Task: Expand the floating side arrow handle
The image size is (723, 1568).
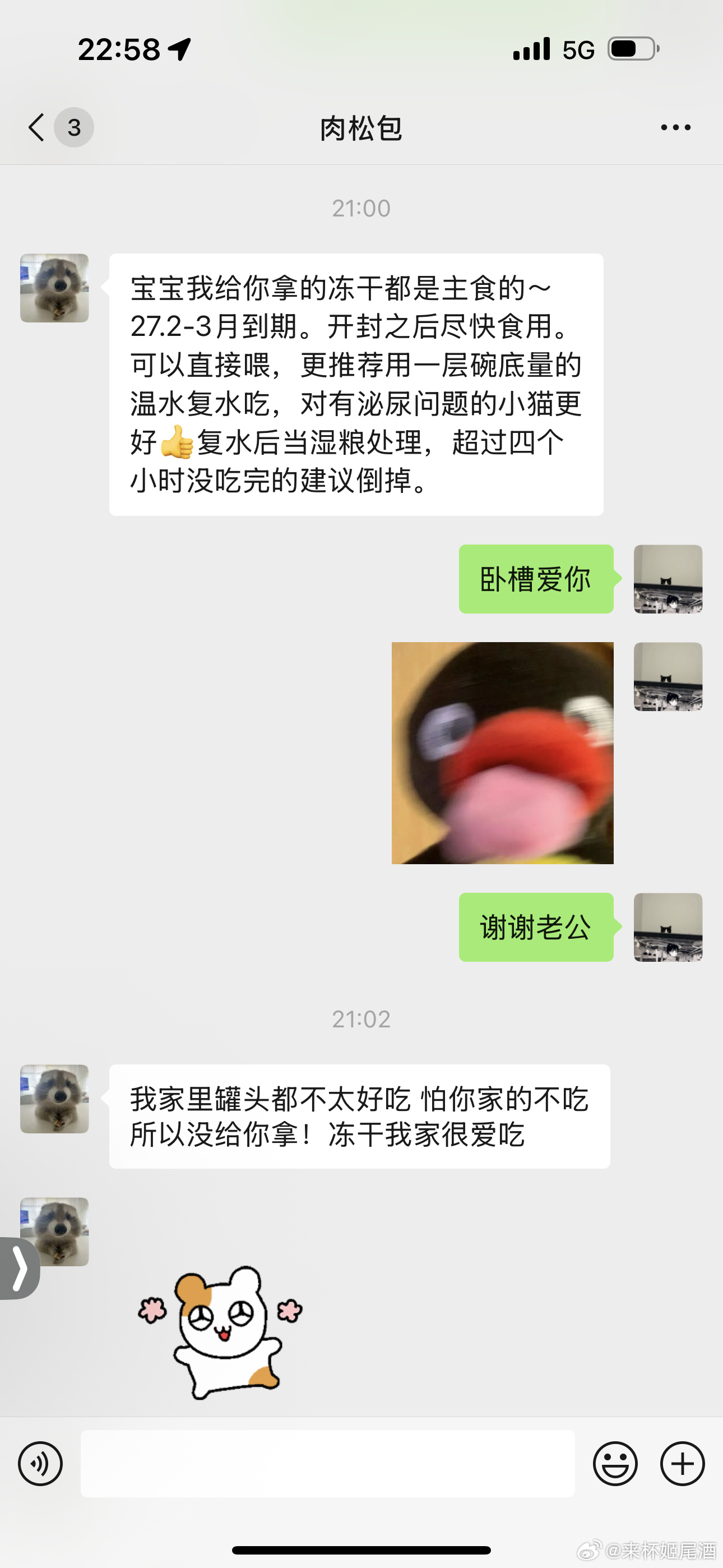Action: (x=20, y=1268)
